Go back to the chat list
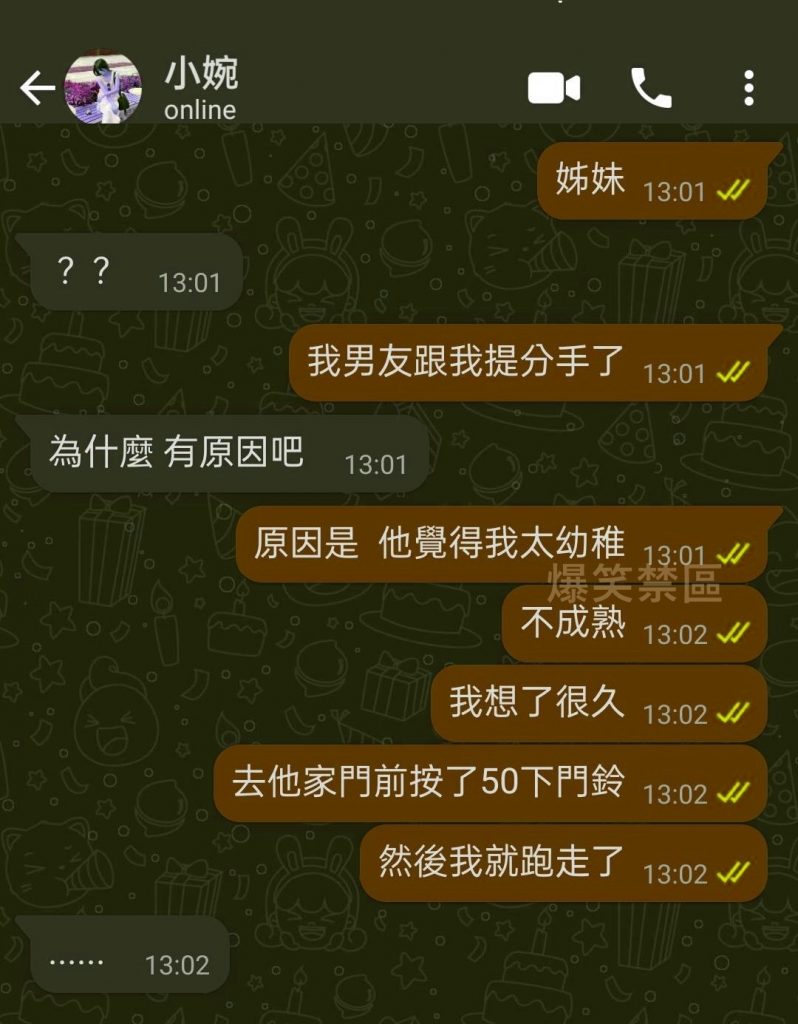The width and height of the screenshot is (798, 1024). point(37,89)
